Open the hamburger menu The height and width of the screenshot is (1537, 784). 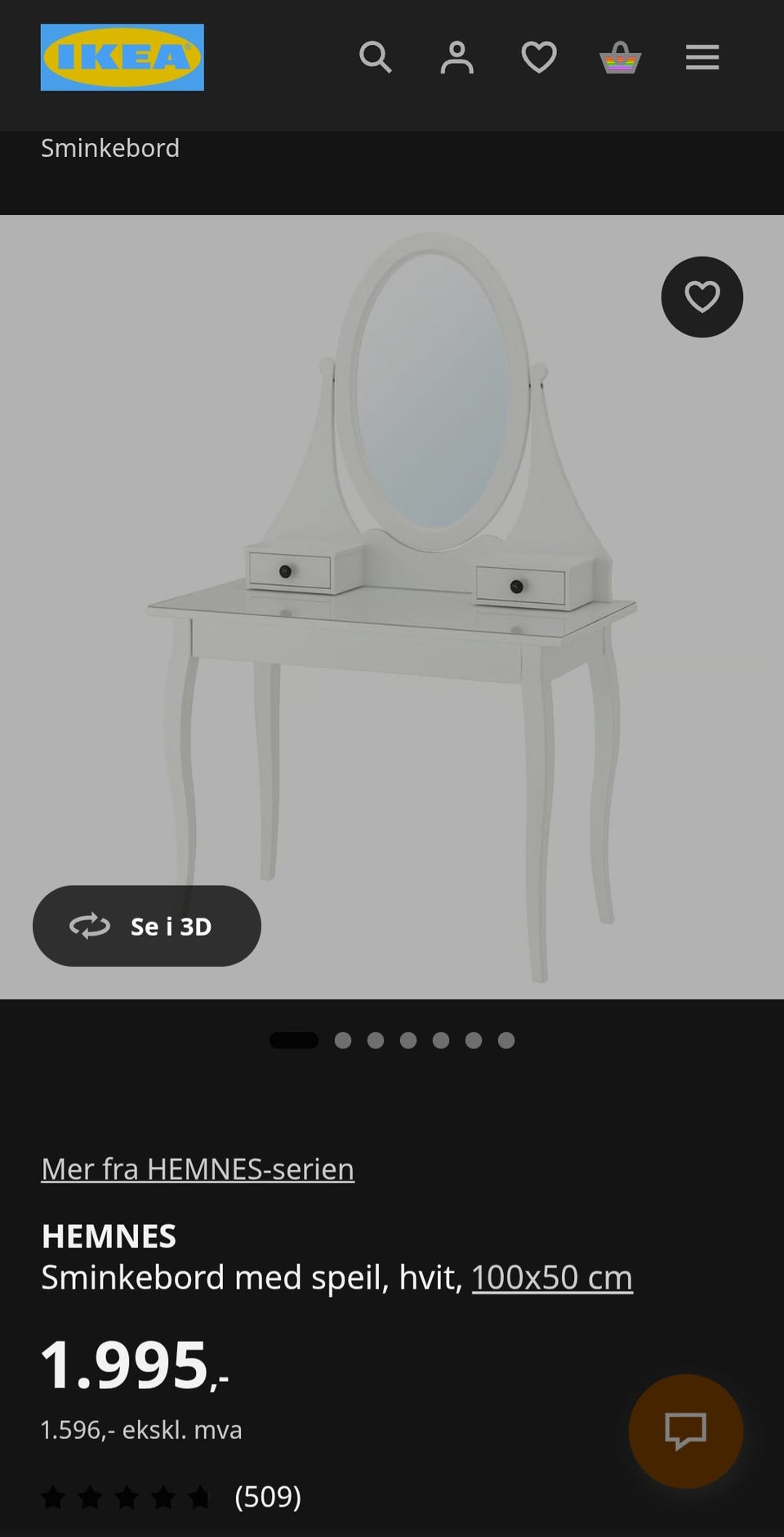pyautogui.click(x=702, y=57)
